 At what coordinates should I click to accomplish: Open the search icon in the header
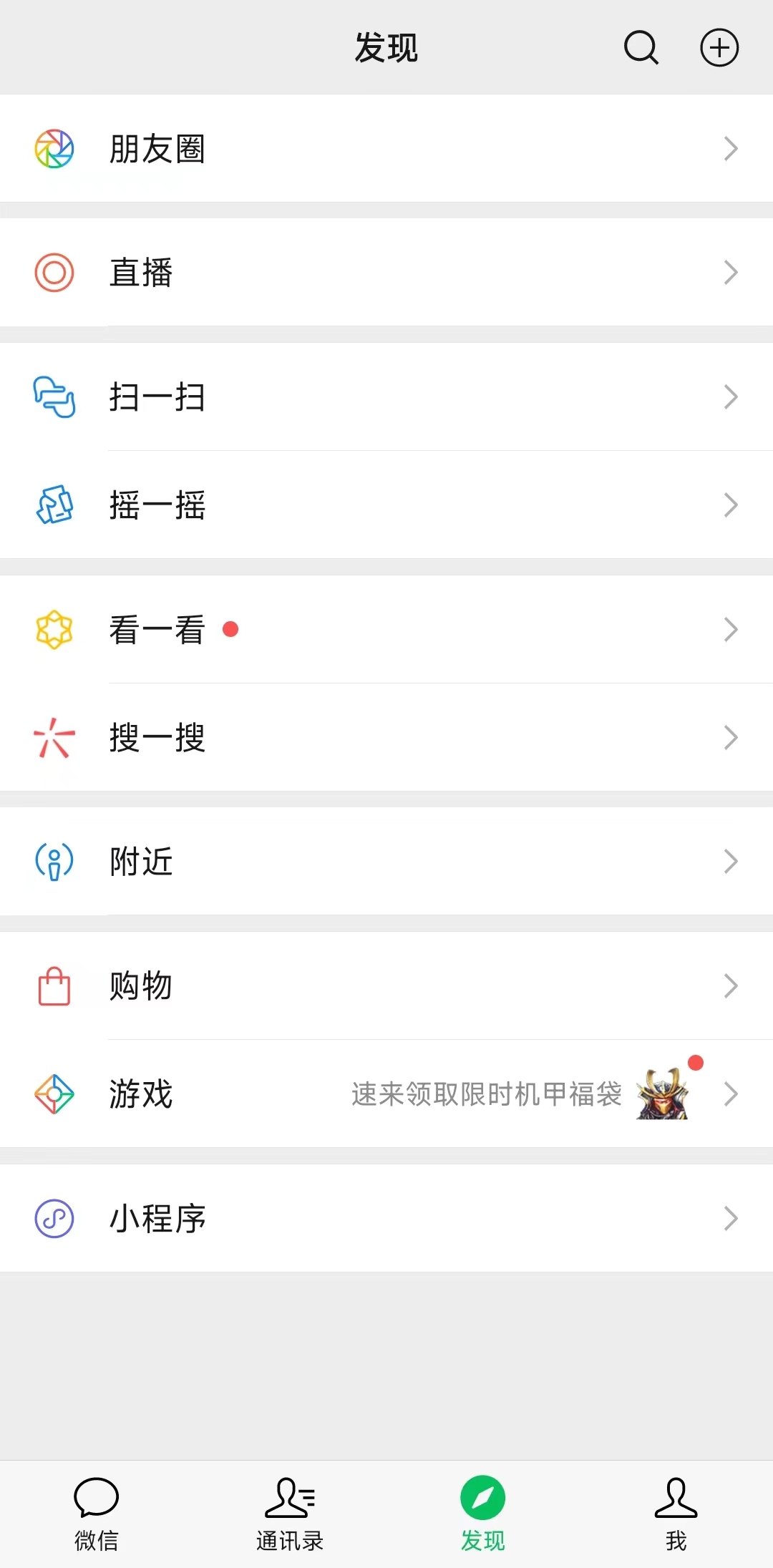tap(641, 48)
